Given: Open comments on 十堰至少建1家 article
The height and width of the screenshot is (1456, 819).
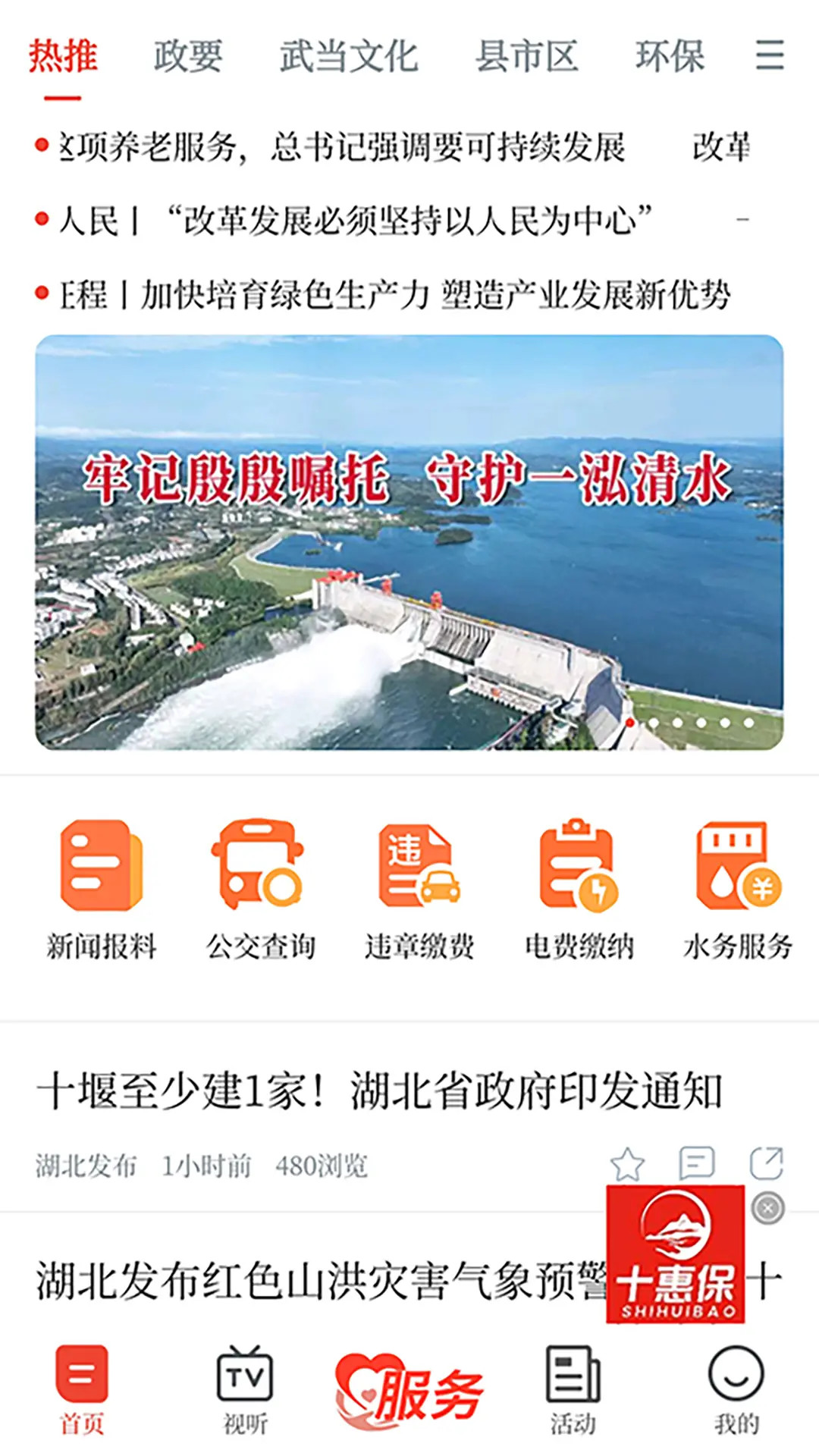Looking at the screenshot, I should pyautogui.click(x=696, y=1163).
